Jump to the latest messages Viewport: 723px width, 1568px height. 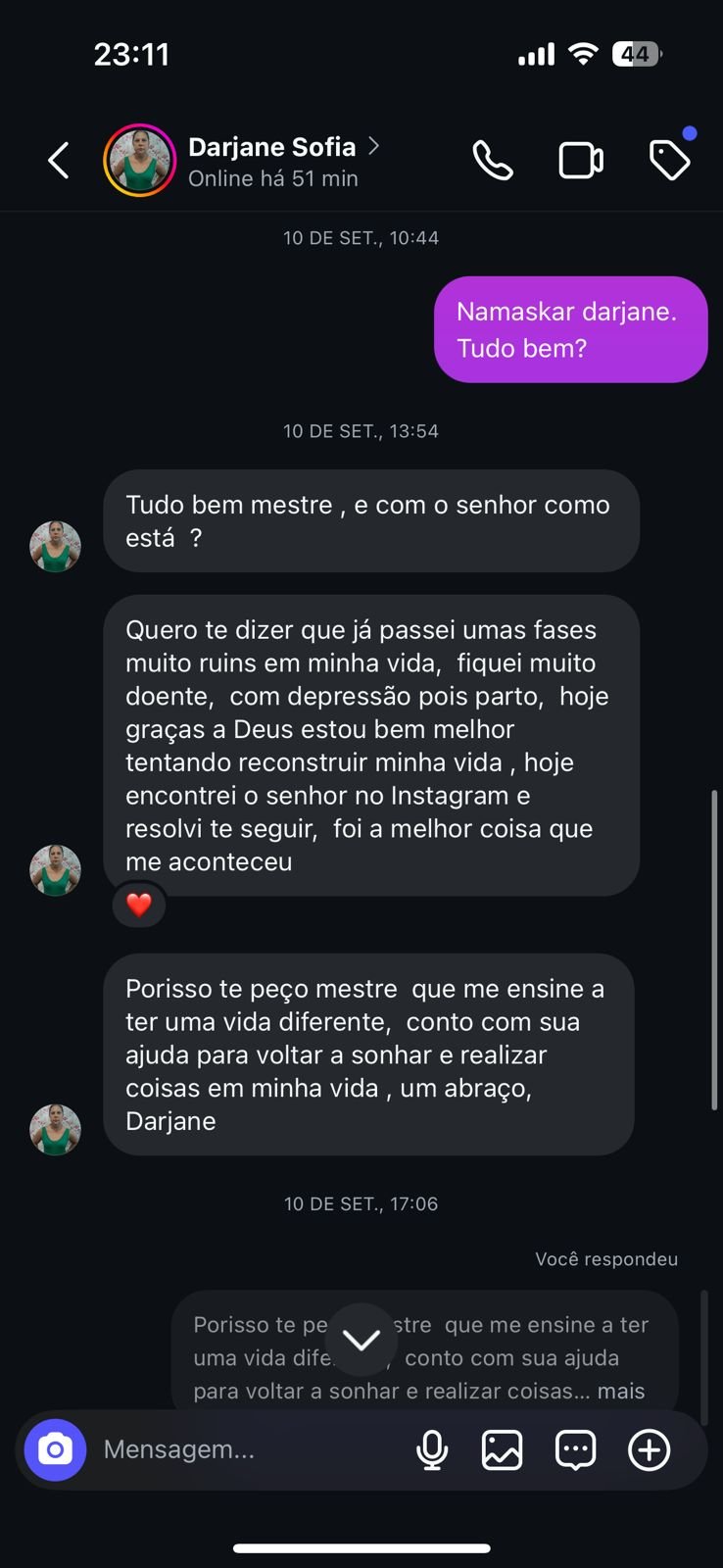361,1340
